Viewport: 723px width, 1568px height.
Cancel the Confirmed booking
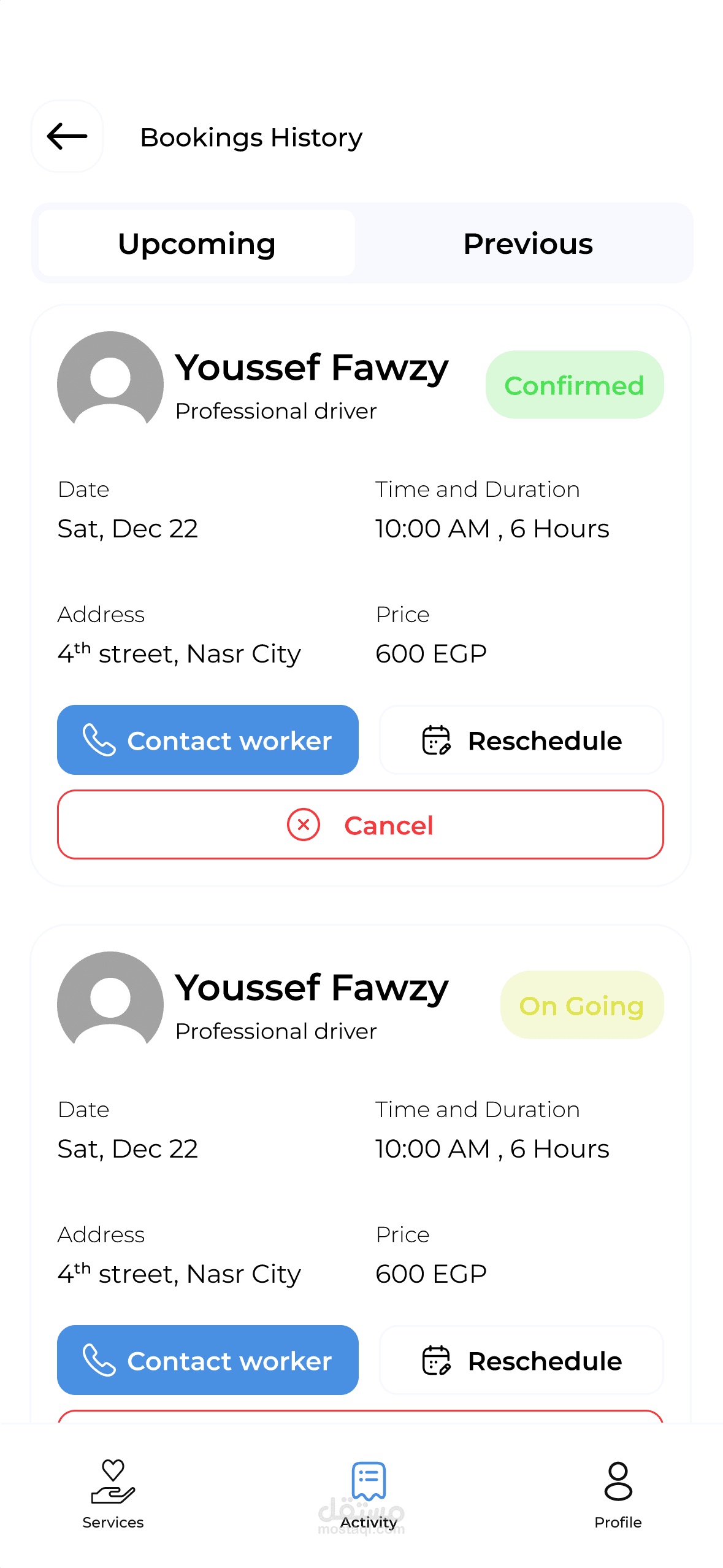point(360,824)
